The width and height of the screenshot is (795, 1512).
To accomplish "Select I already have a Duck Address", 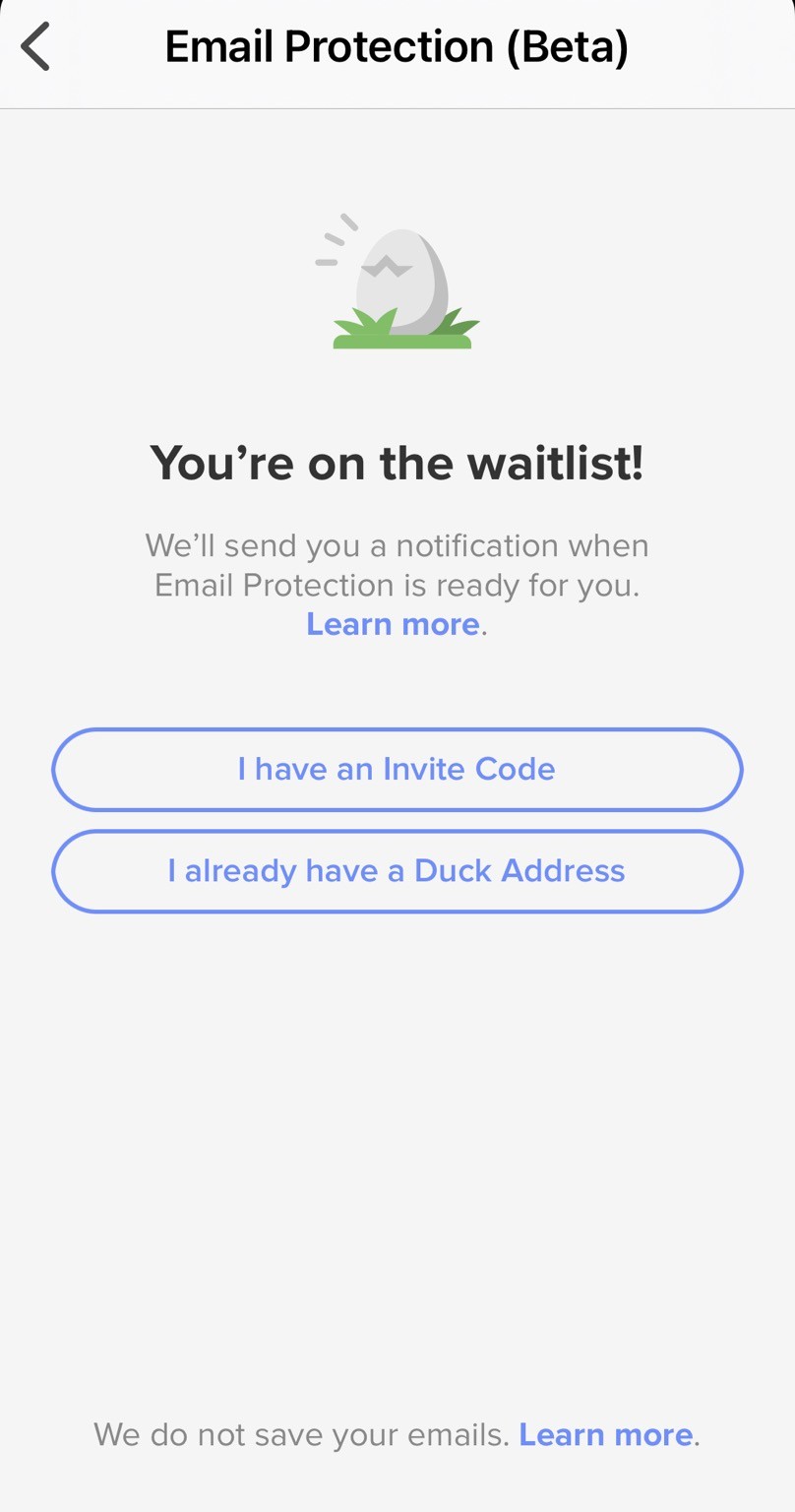I will pos(397,871).
